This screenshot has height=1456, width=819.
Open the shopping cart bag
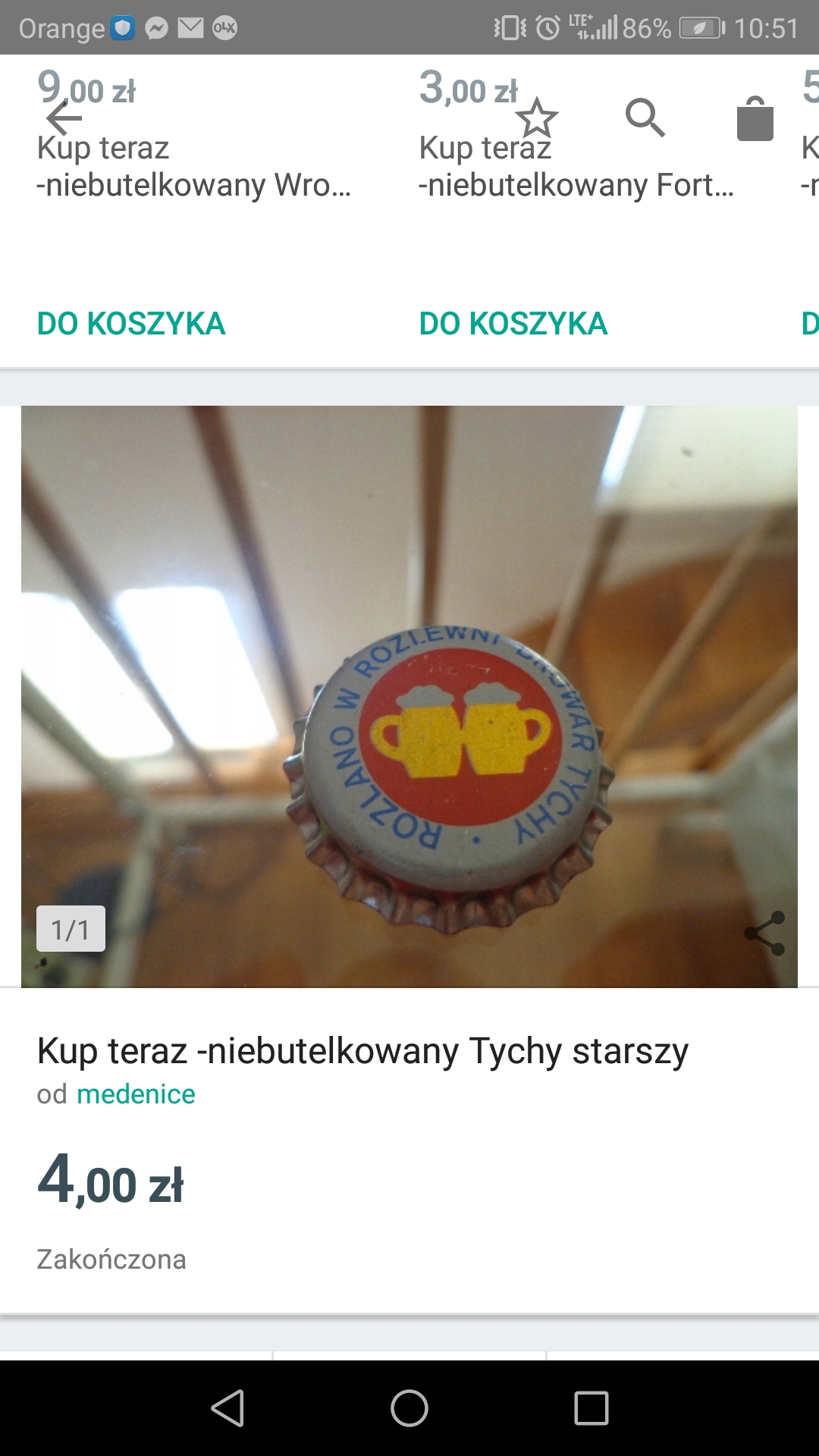pyautogui.click(x=755, y=119)
